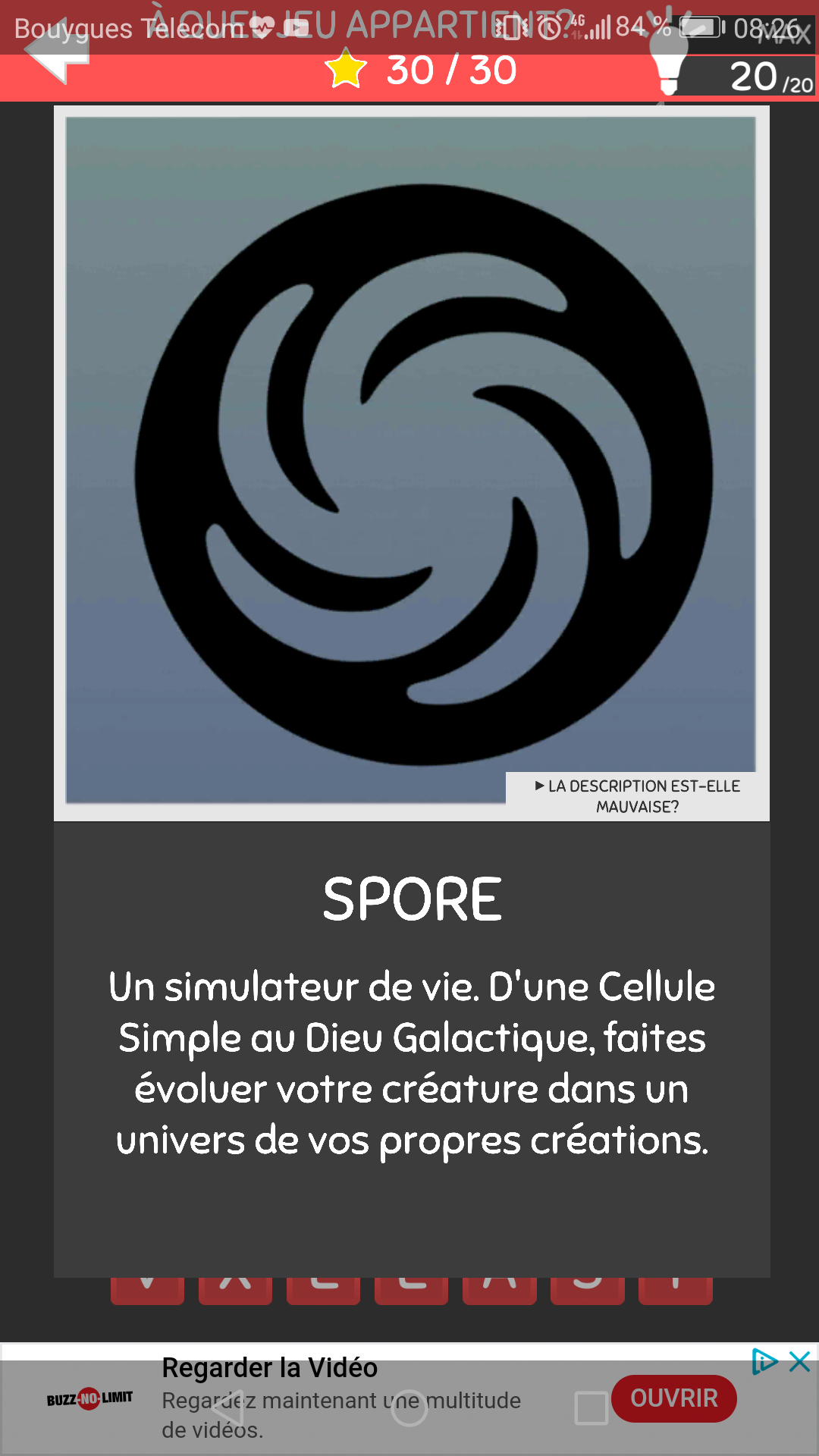Tap the Android home button
The height and width of the screenshot is (1456, 819).
click(x=409, y=1407)
